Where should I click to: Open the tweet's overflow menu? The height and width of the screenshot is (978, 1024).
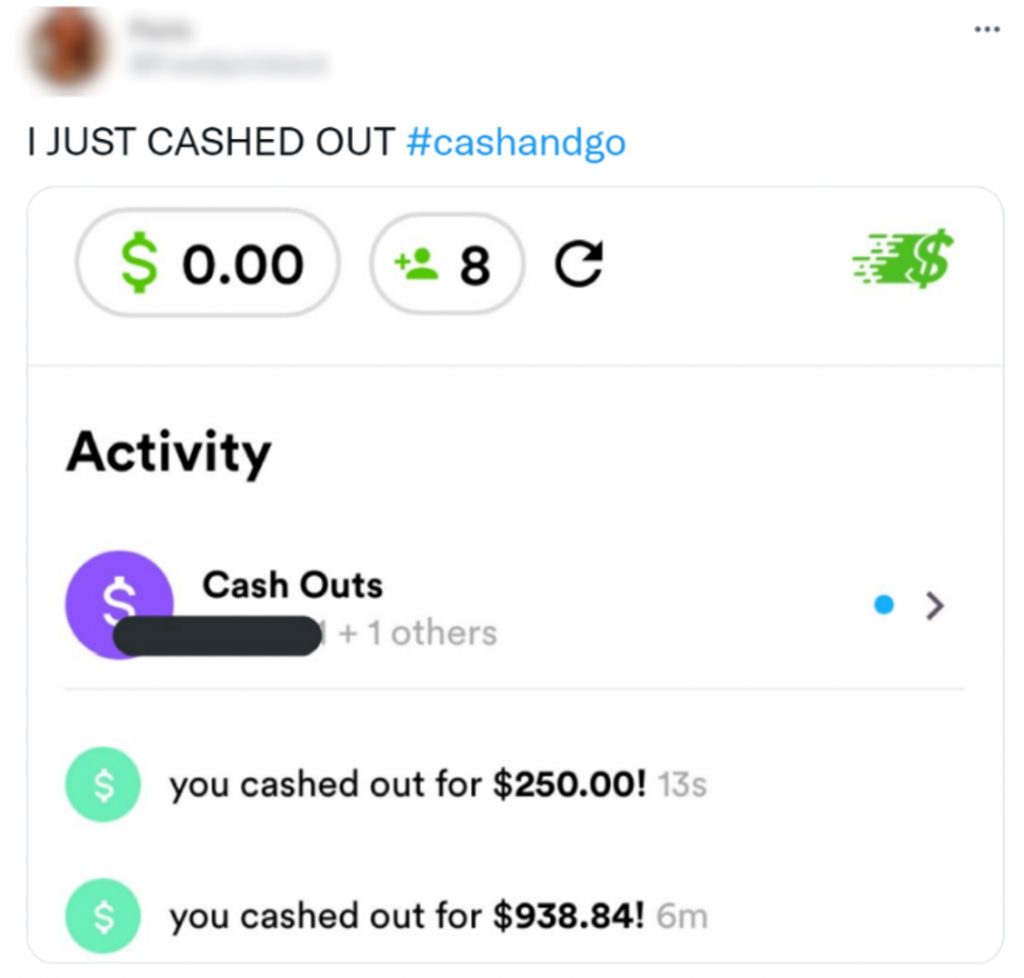pos(986,28)
